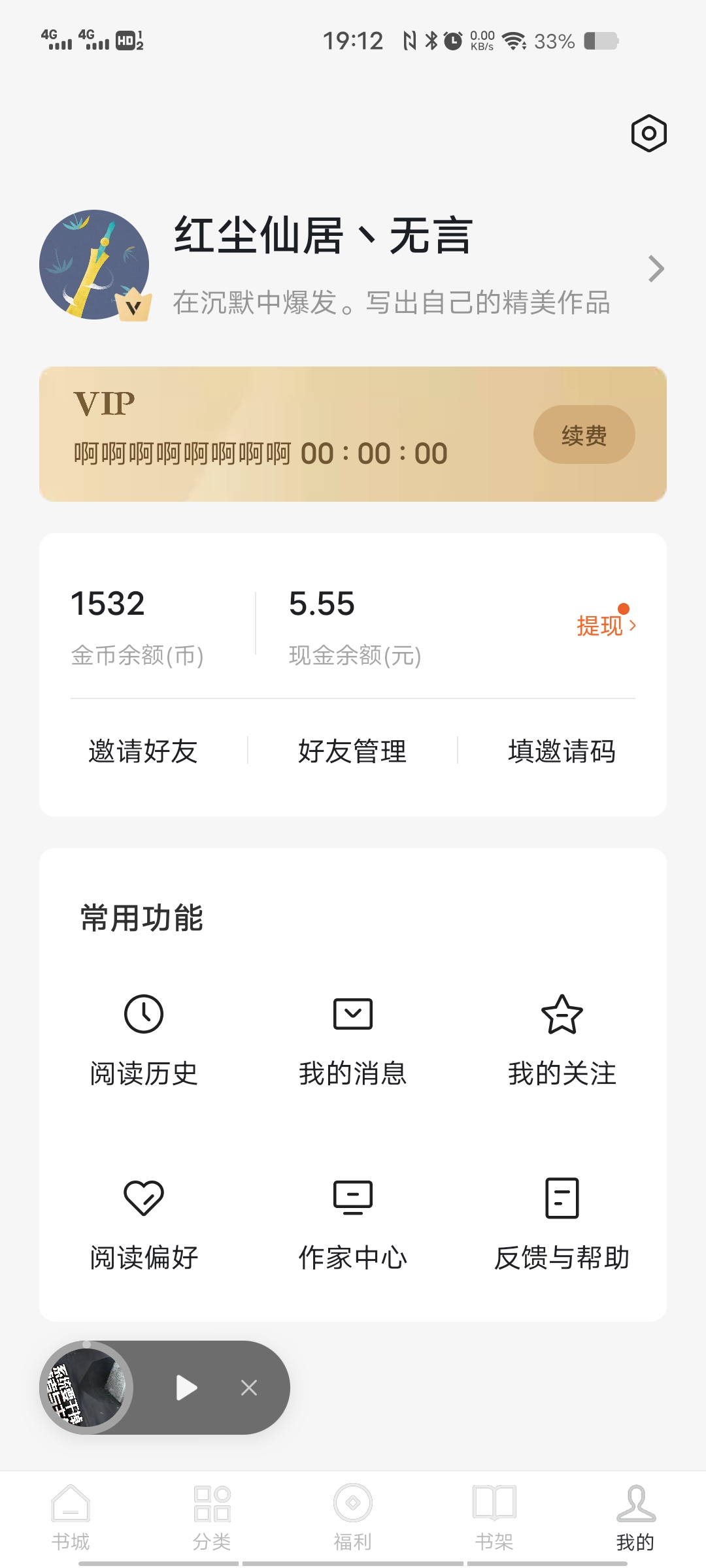This screenshot has width=706, height=1568.
Task: Go to 好友管理 friend management
Action: 352,751
